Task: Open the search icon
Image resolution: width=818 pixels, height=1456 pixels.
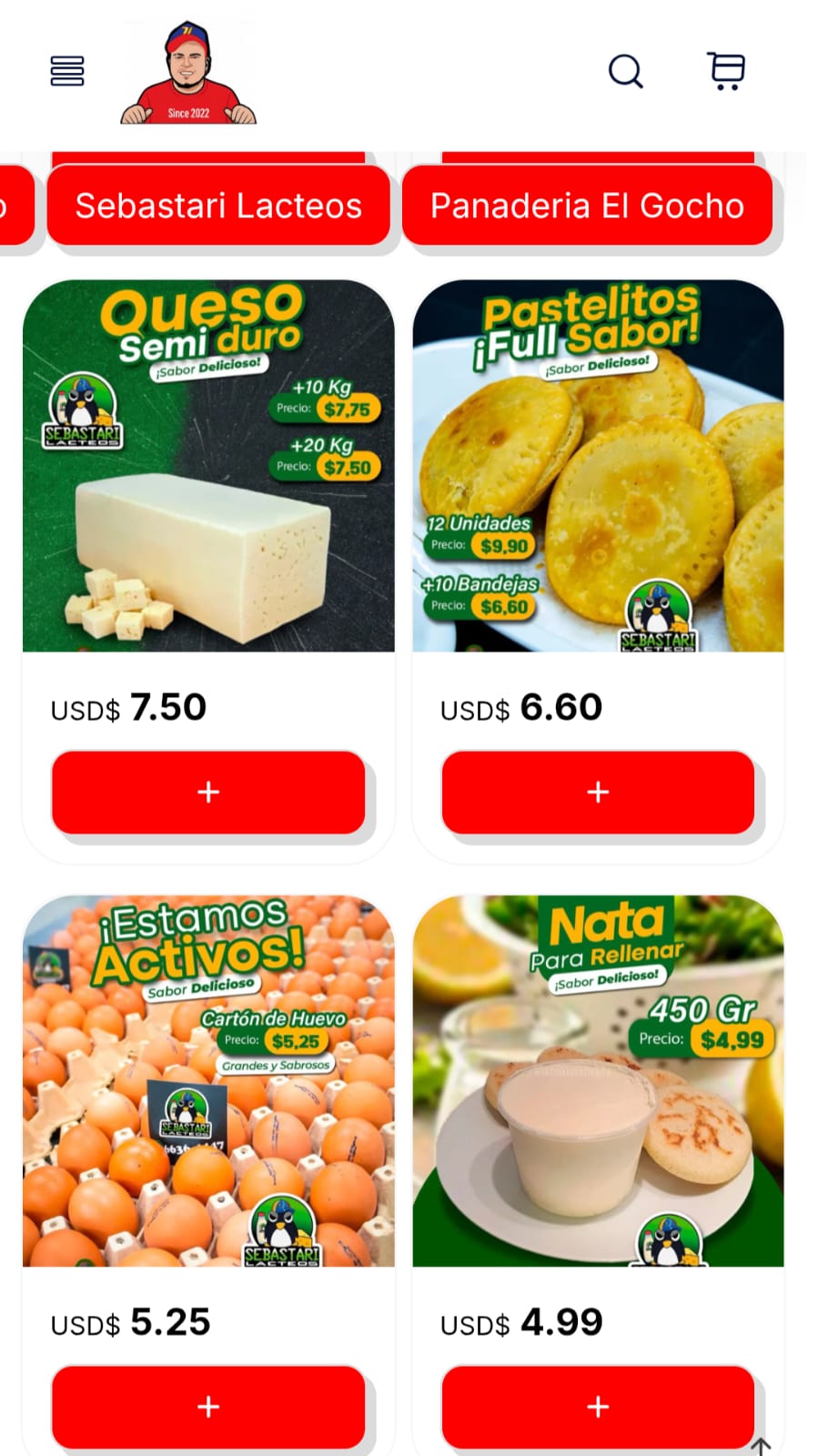Action: point(625,71)
